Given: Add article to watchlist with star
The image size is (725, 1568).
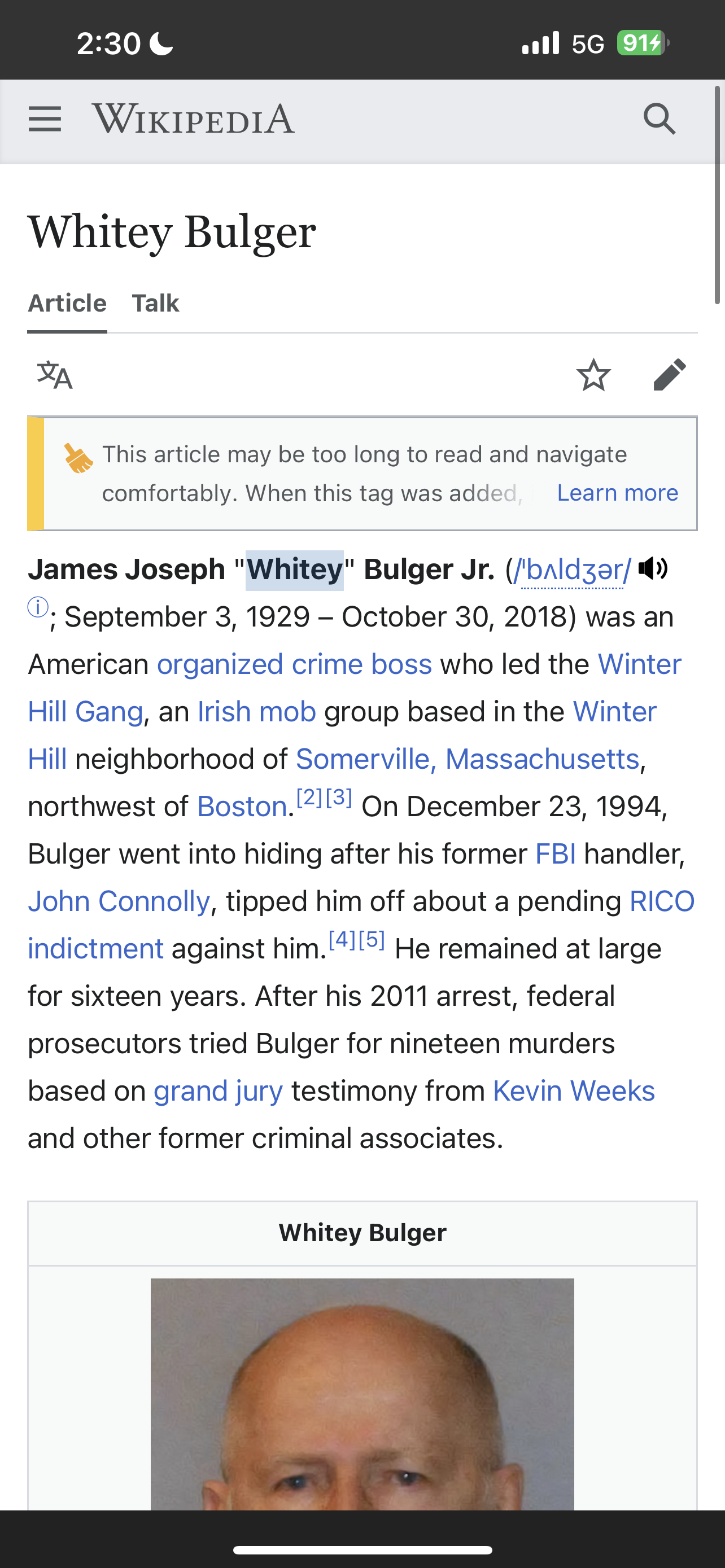Looking at the screenshot, I should 593,375.
